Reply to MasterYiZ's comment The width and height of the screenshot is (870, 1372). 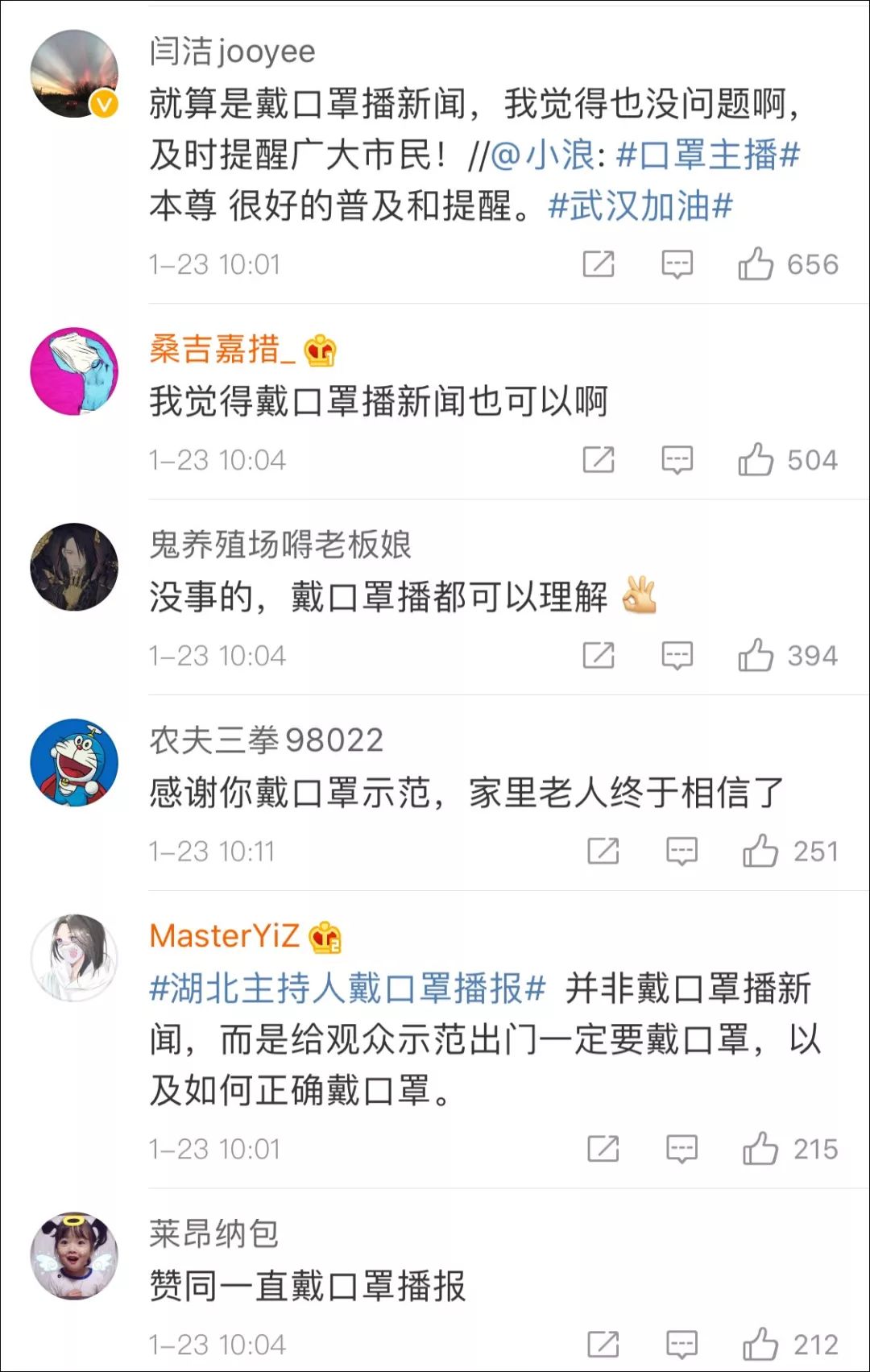click(x=681, y=1149)
